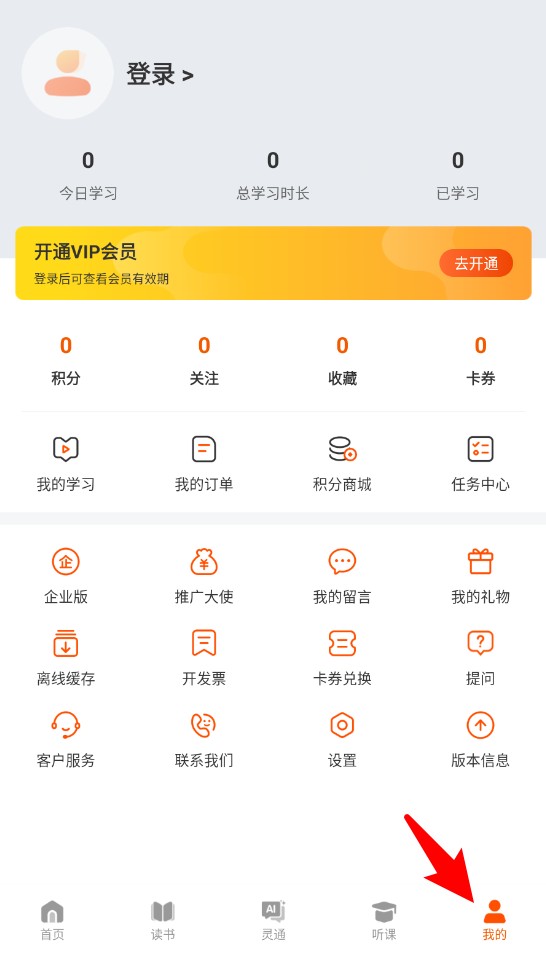
Task: Open 开发票
Action: 204,658
